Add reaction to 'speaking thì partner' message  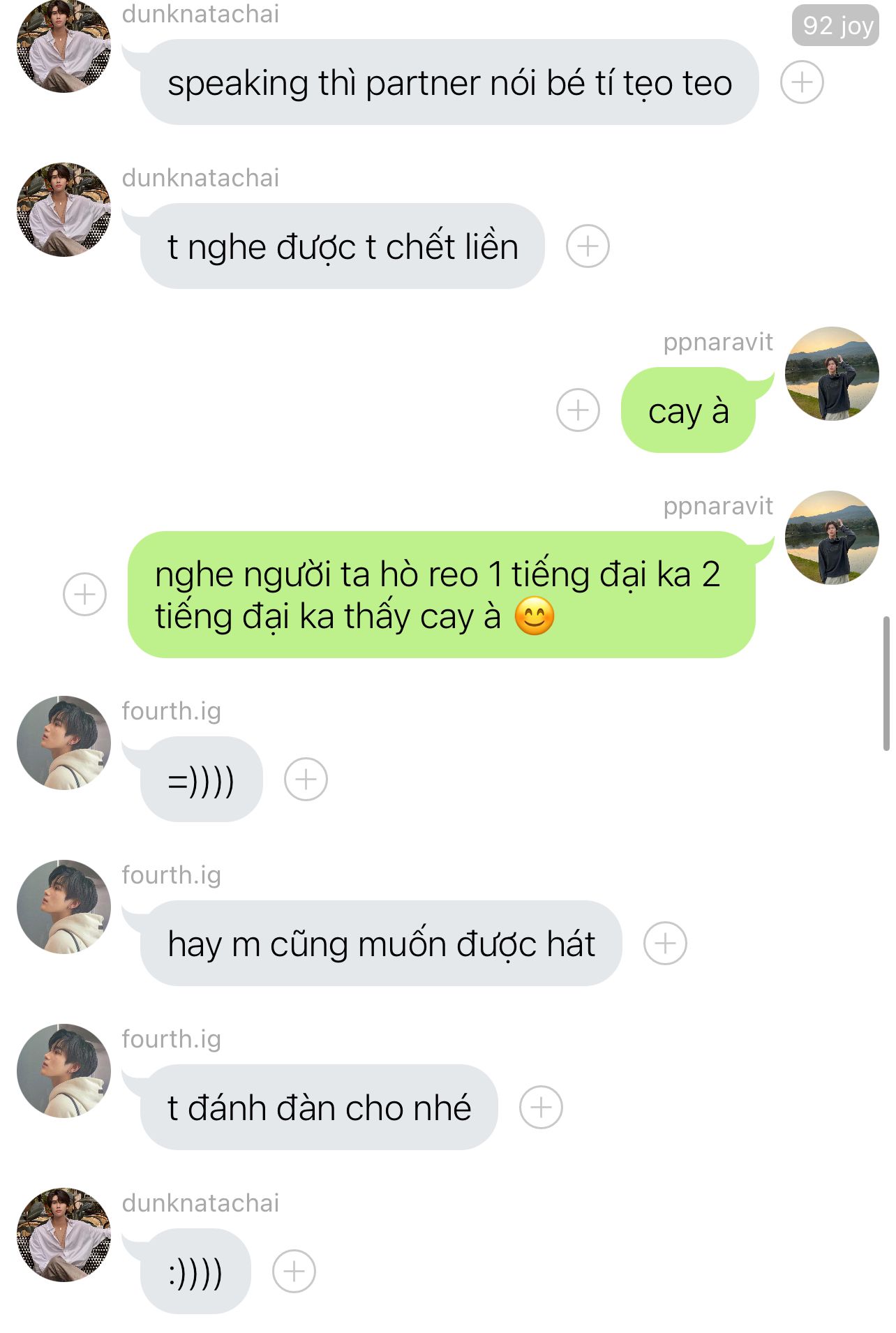pyautogui.click(x=802, y=82)
